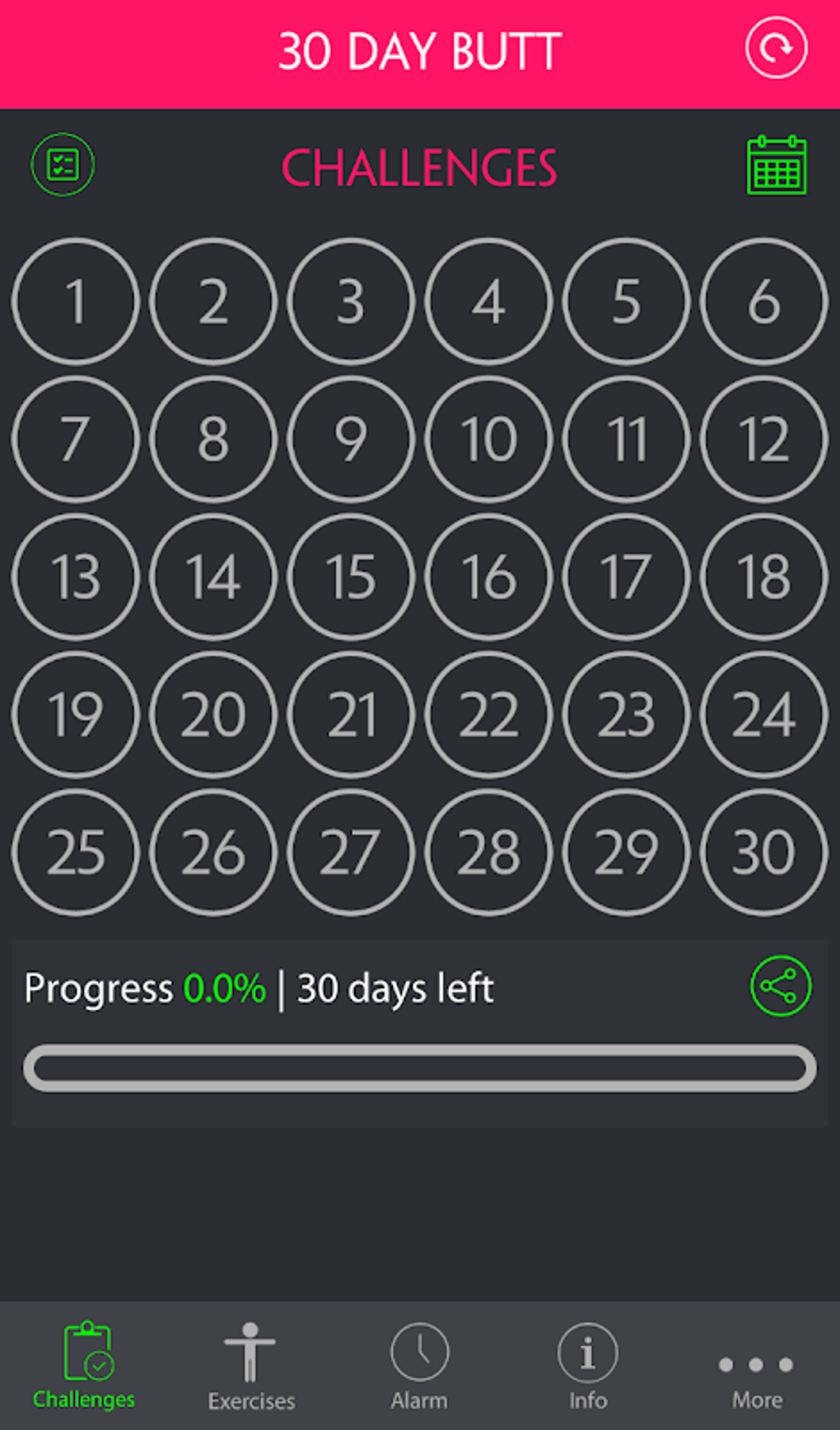Tap the Info icon in bottom bar
Viewport: 840px width, 1430px height.
(x=586, y=1353)
